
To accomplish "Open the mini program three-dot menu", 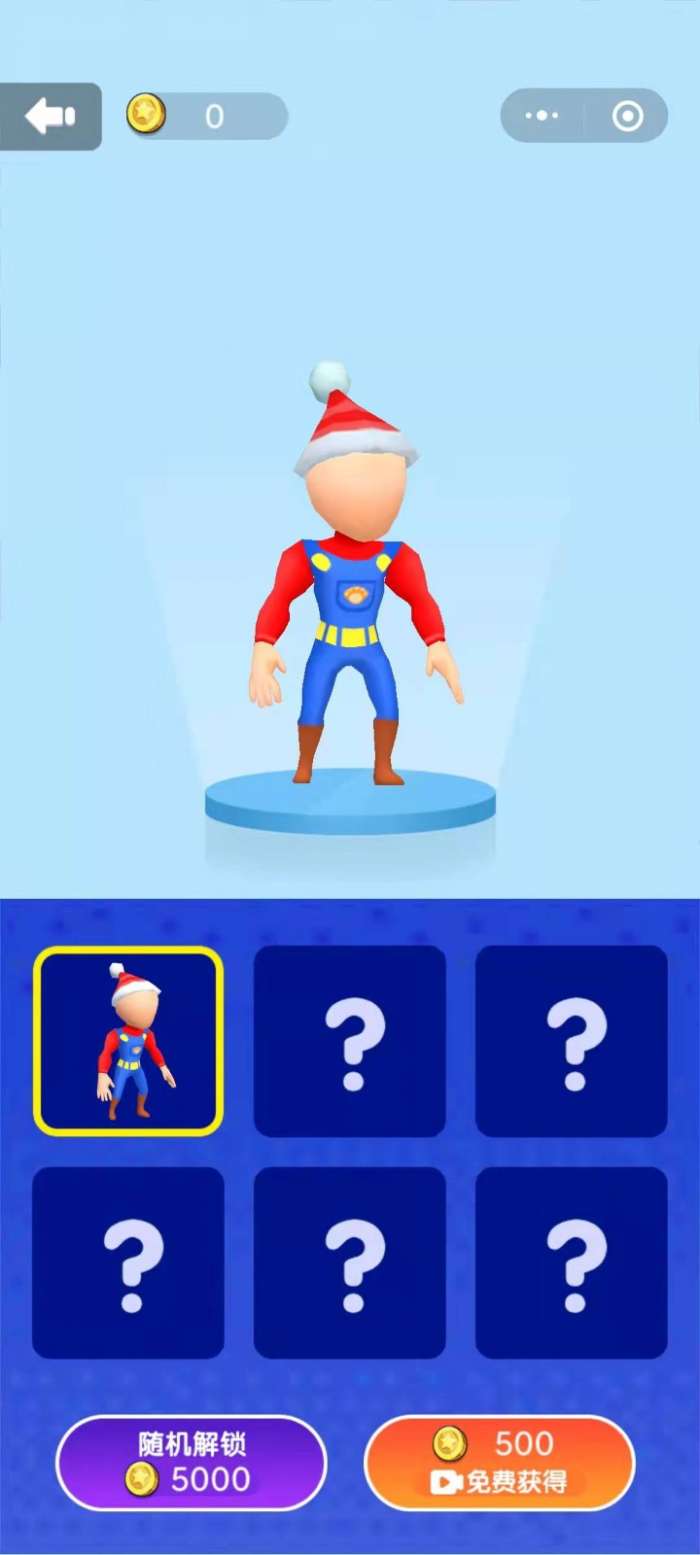I will tap(542, 116).
